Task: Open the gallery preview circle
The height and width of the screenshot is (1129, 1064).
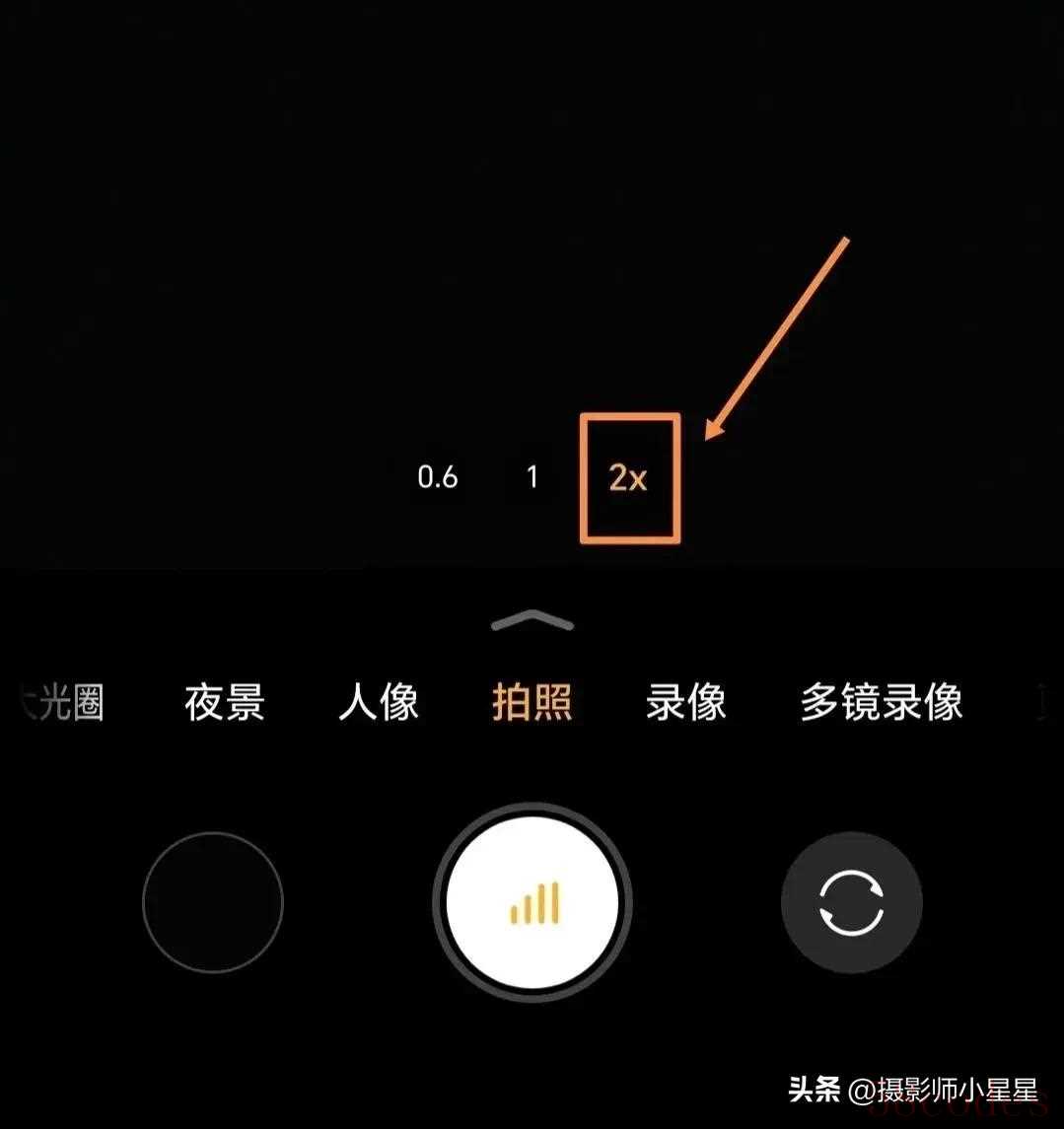Action: [x=213, y=902]
